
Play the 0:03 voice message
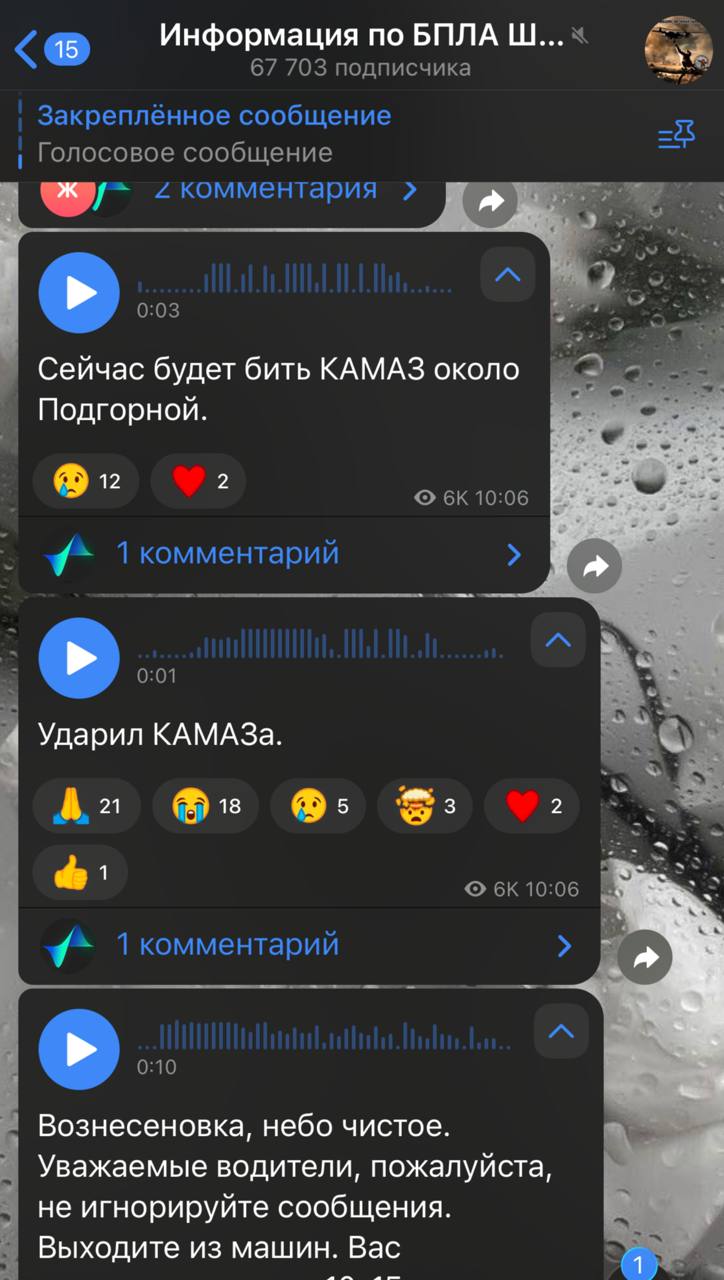(x=79, y=292)
